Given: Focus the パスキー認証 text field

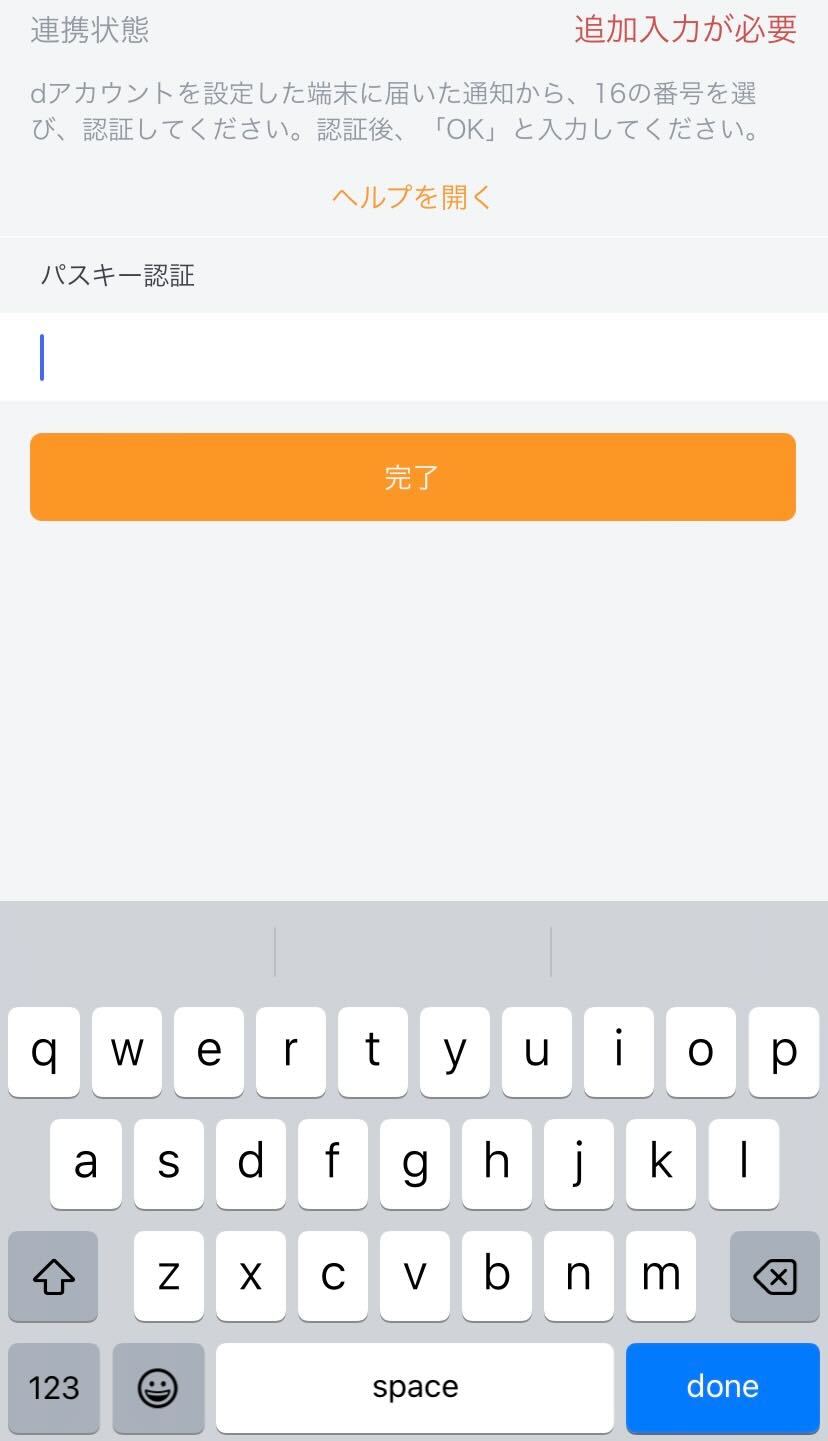Looking at the screenshot, I should coord(414,357).
